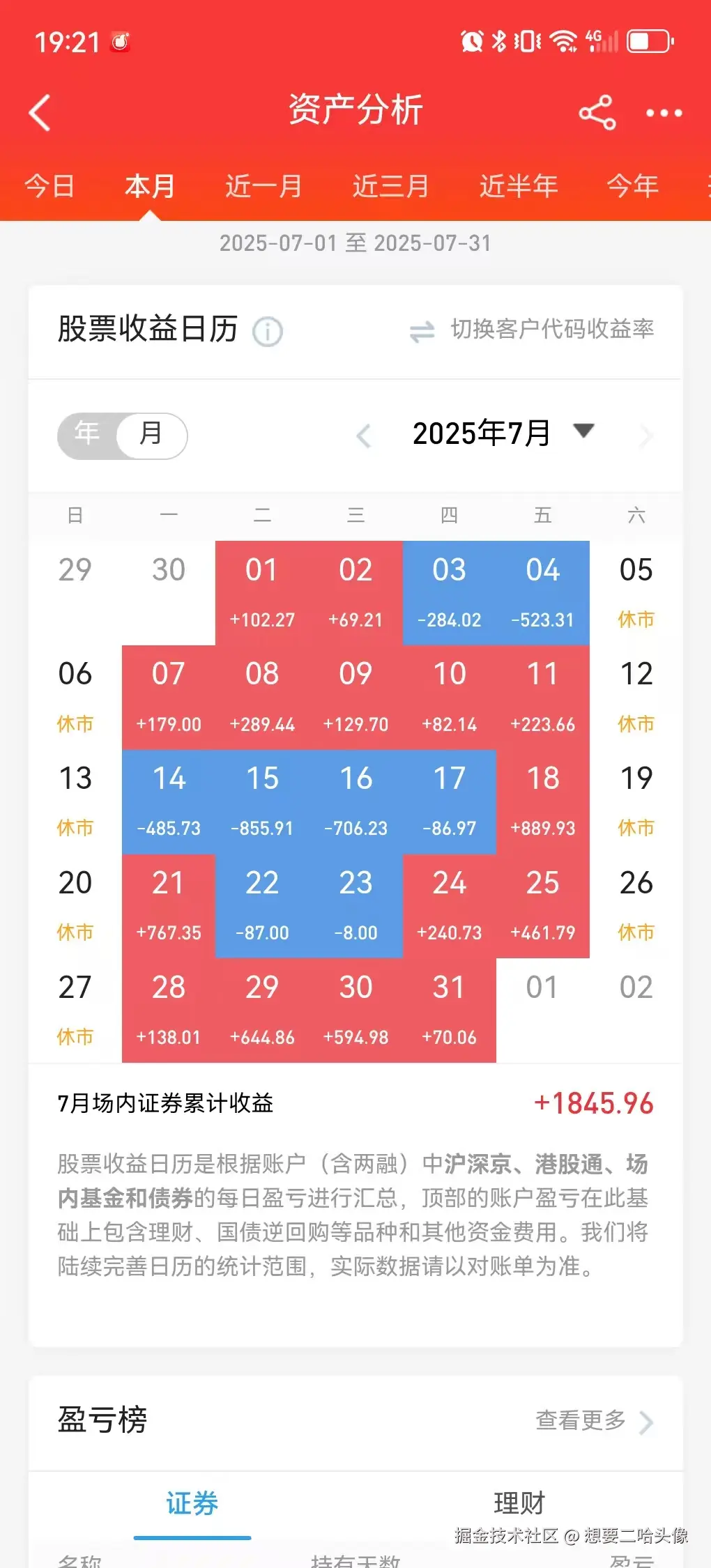Select the 证券 tab in 盈亏榜

193,1503
